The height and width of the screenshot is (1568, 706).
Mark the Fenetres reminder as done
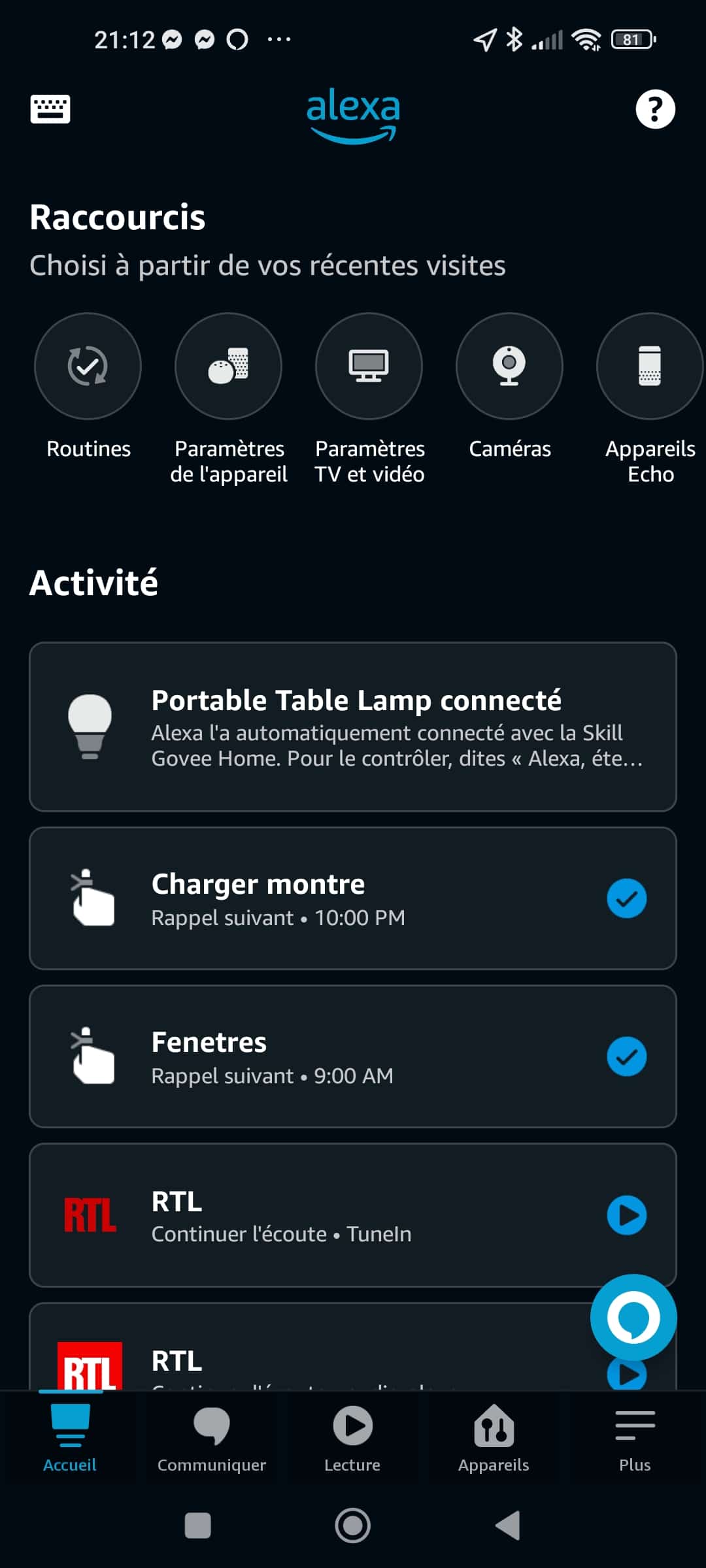click(627, 1056)
